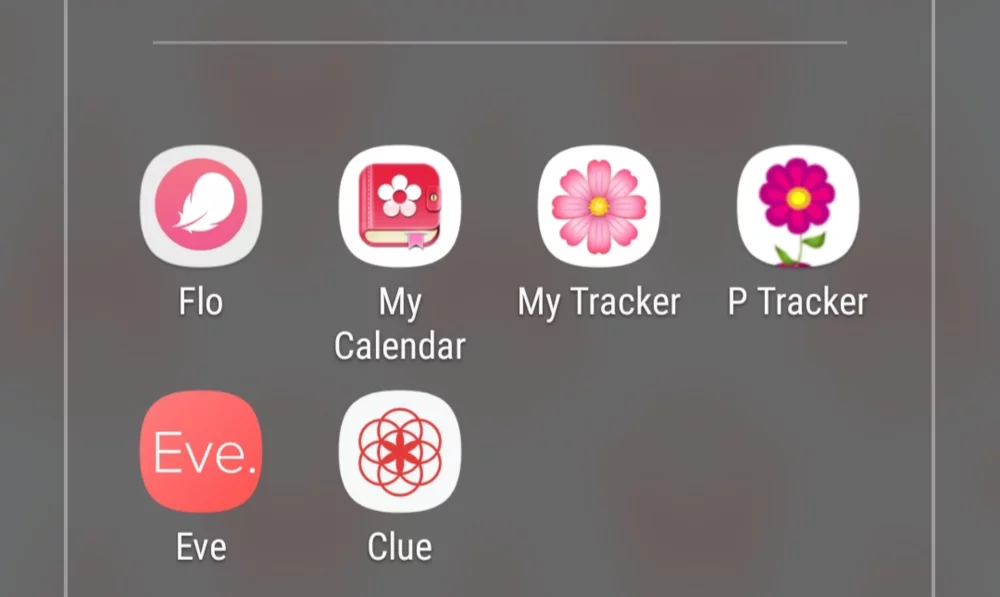Image resolution: width=1000 pixels, height=597 pixels.
Task: Open the Flo app
Action: click(200, 206)
